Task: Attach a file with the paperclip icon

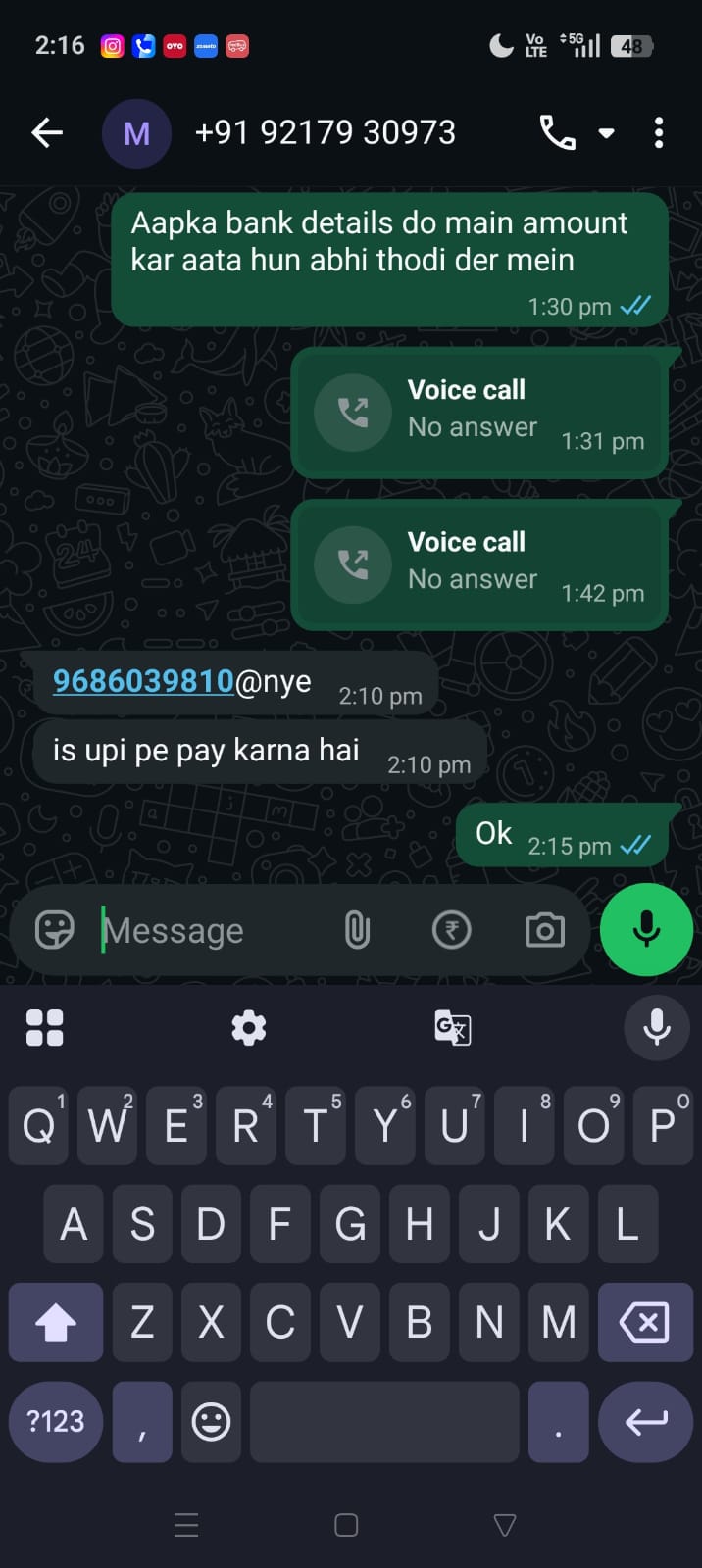Action: pyautogui.click(x=357, y=929)
